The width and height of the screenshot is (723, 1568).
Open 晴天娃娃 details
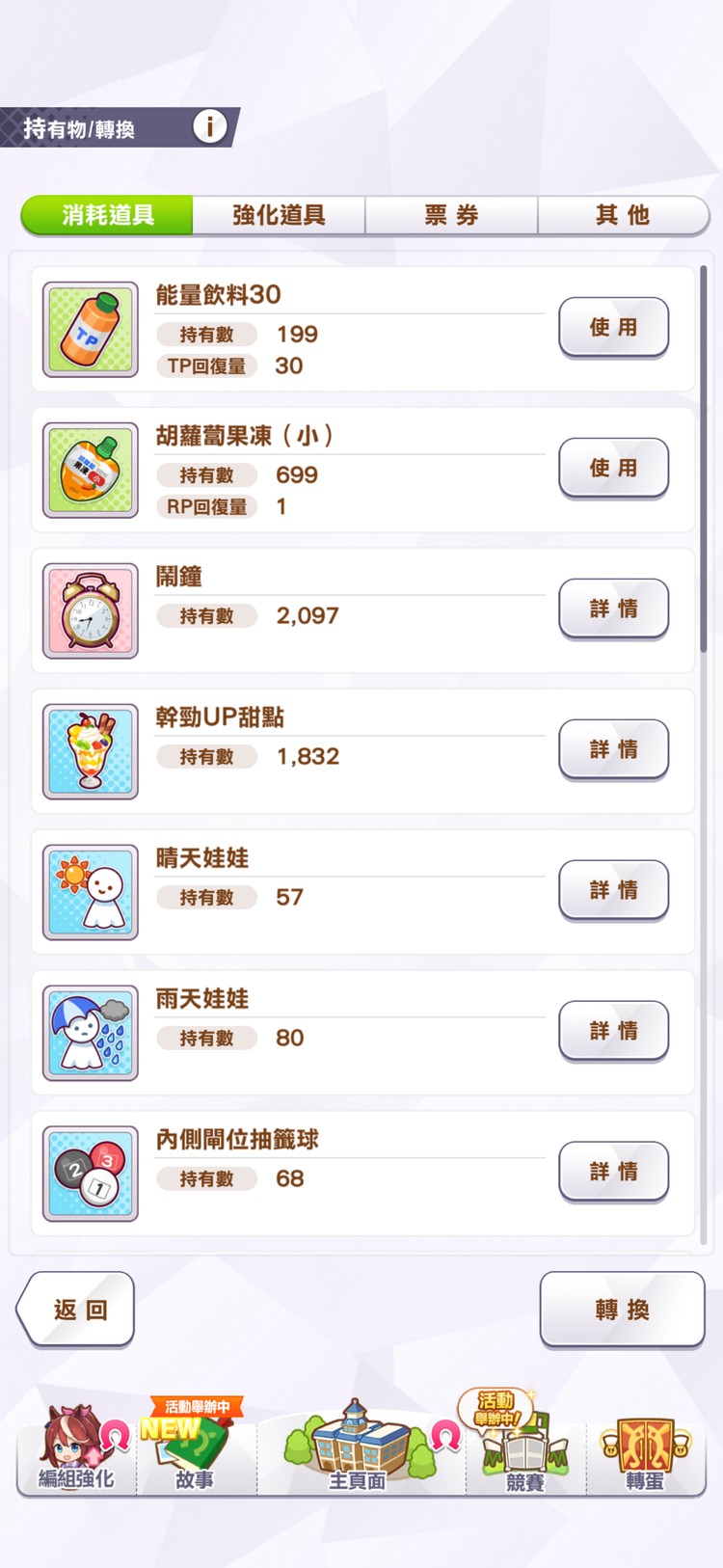(x=613, y=890)
